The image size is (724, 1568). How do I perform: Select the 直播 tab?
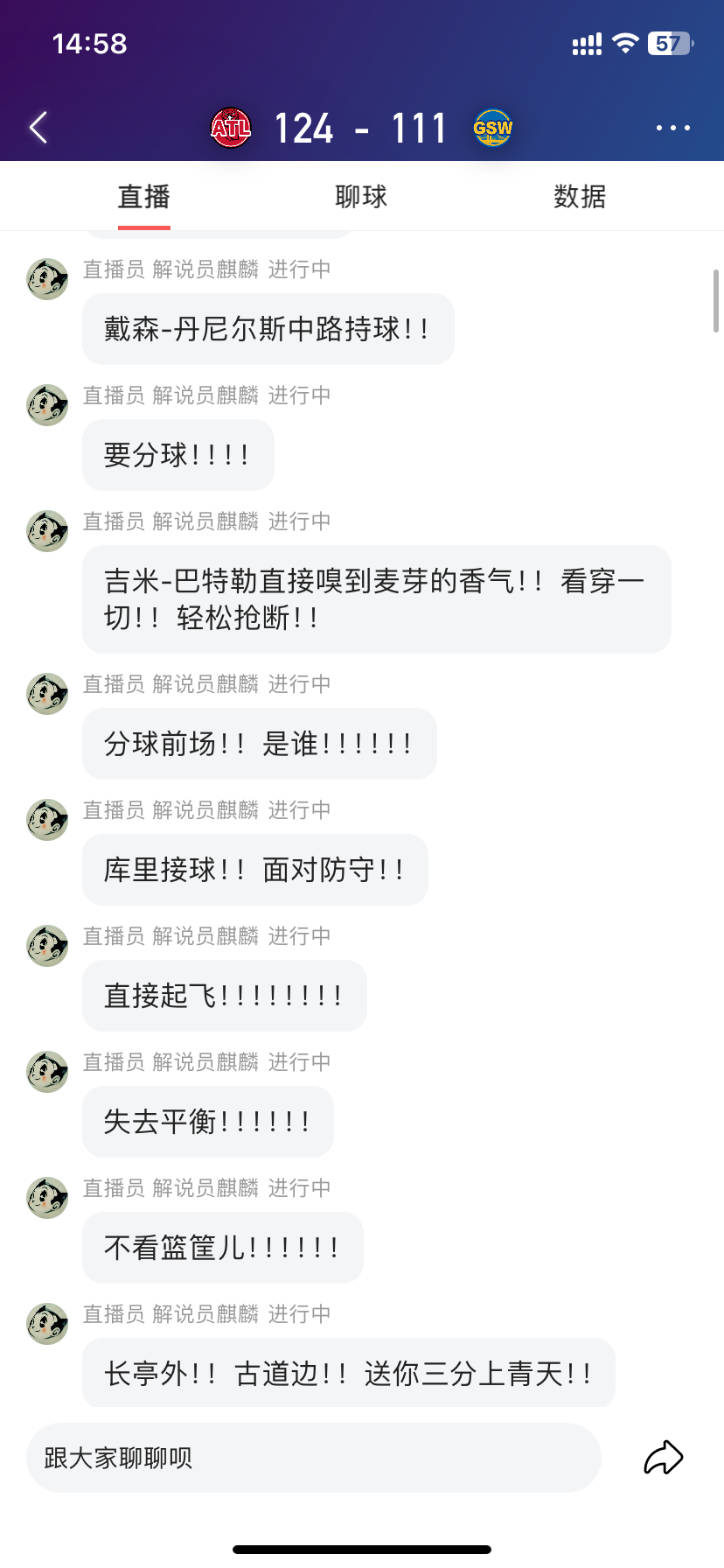pyautogui.click(x=144, y=197)
